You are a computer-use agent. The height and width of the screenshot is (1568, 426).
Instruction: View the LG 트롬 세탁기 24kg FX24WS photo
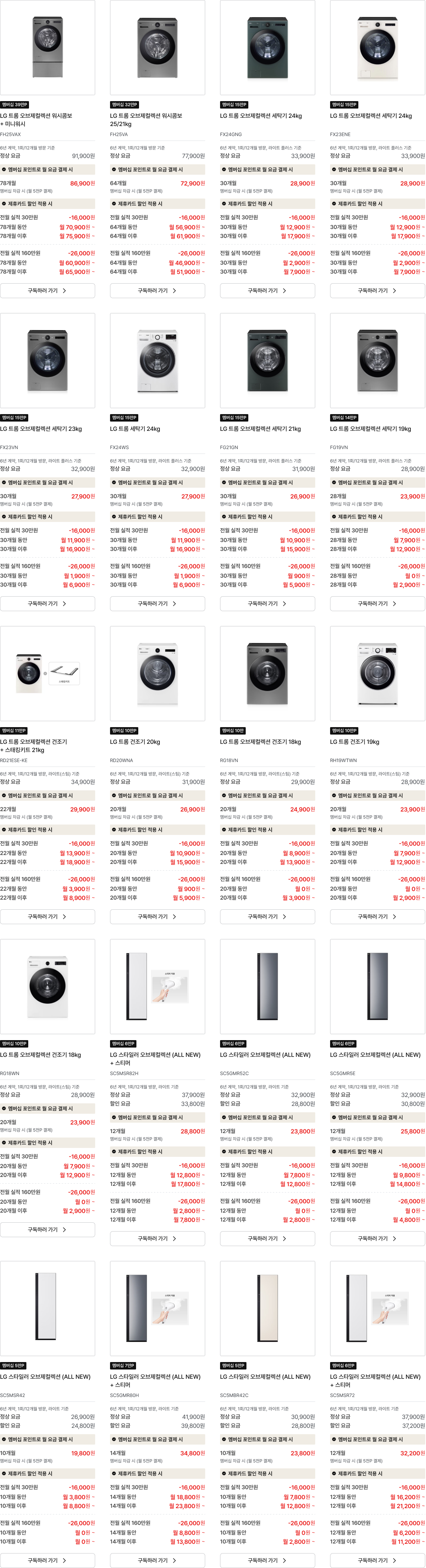(158, 360)
